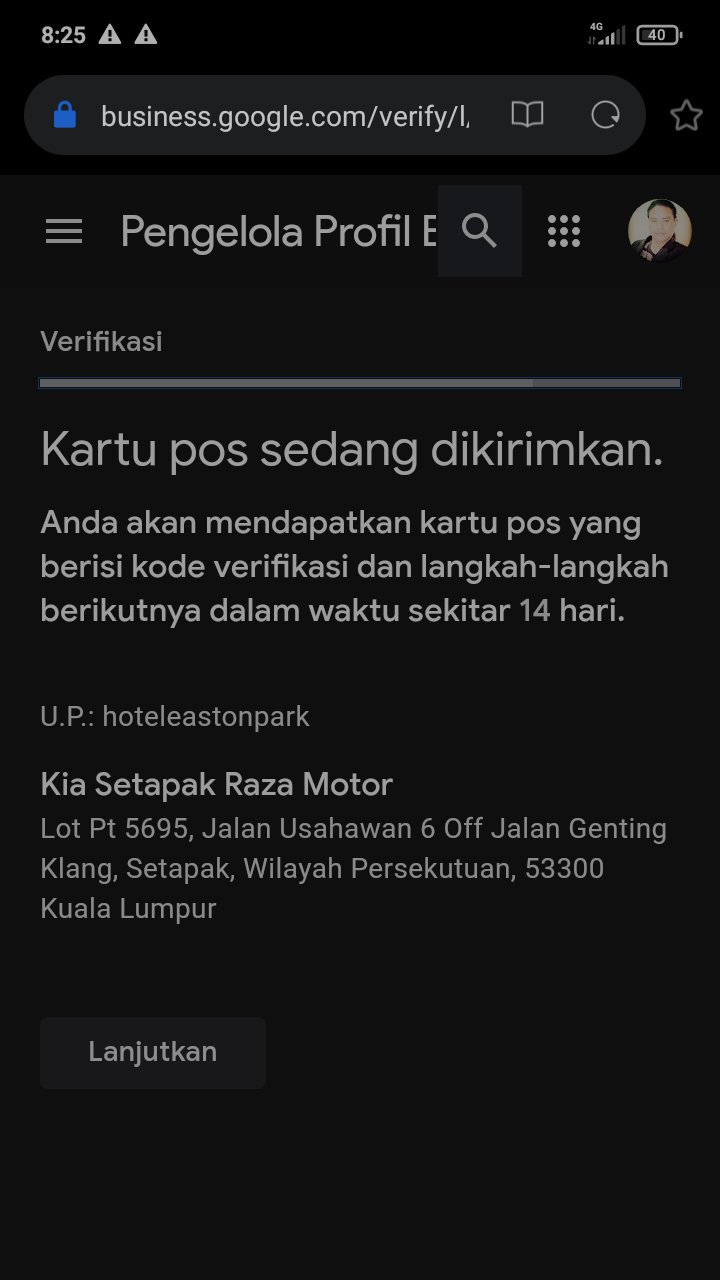Screen dimensions: 720x1280
Task: Tap the browser URL address bar
Action: click(285, 116)
